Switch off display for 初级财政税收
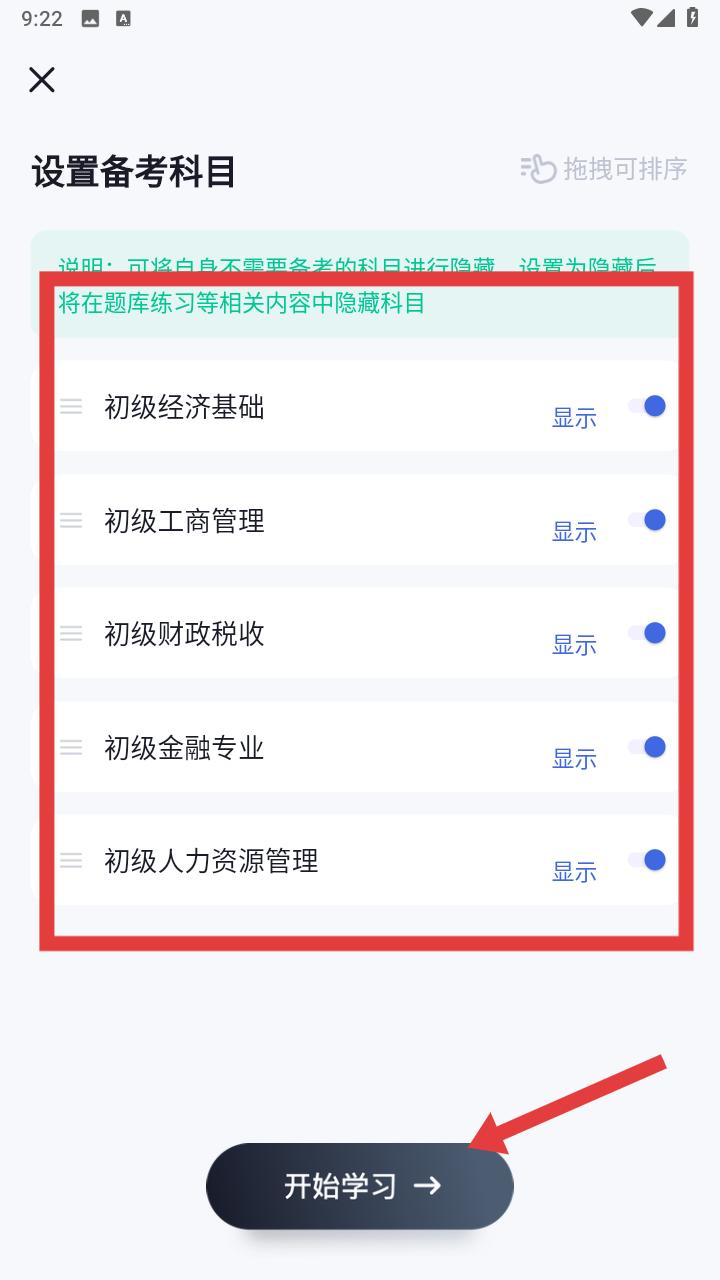The width and height of the screenshot is (720, 1280). [x=646, y=633]
